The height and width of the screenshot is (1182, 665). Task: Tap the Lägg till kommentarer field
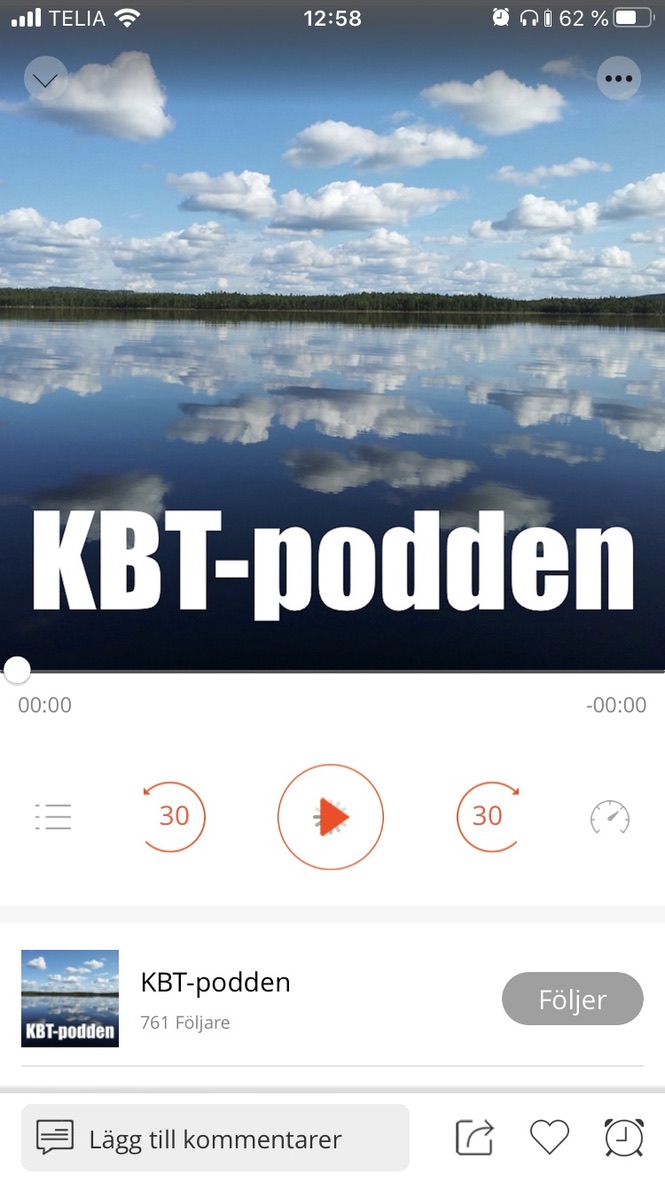[x=215, y=1138]
